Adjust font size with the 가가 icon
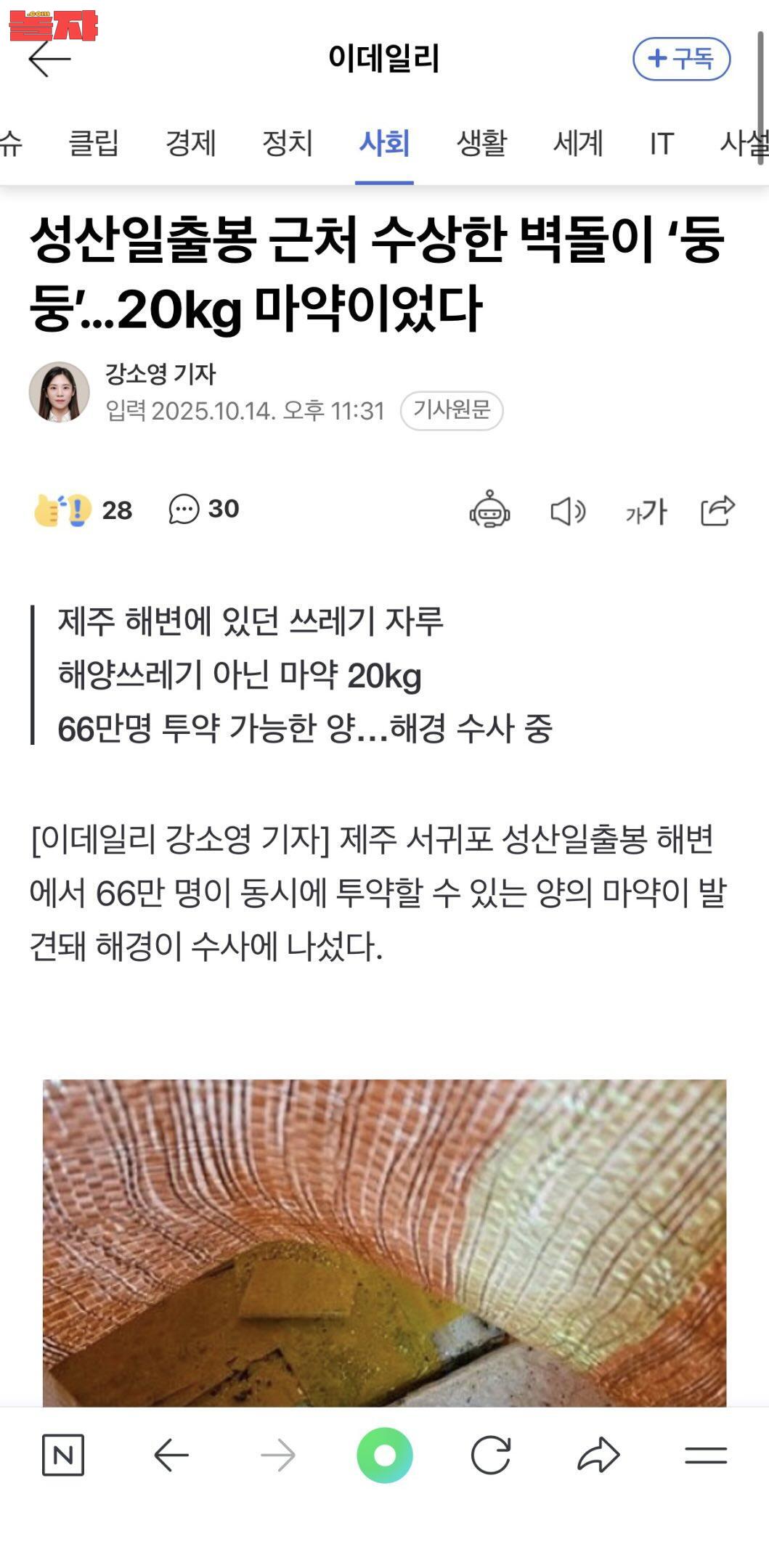 [646, 511]
